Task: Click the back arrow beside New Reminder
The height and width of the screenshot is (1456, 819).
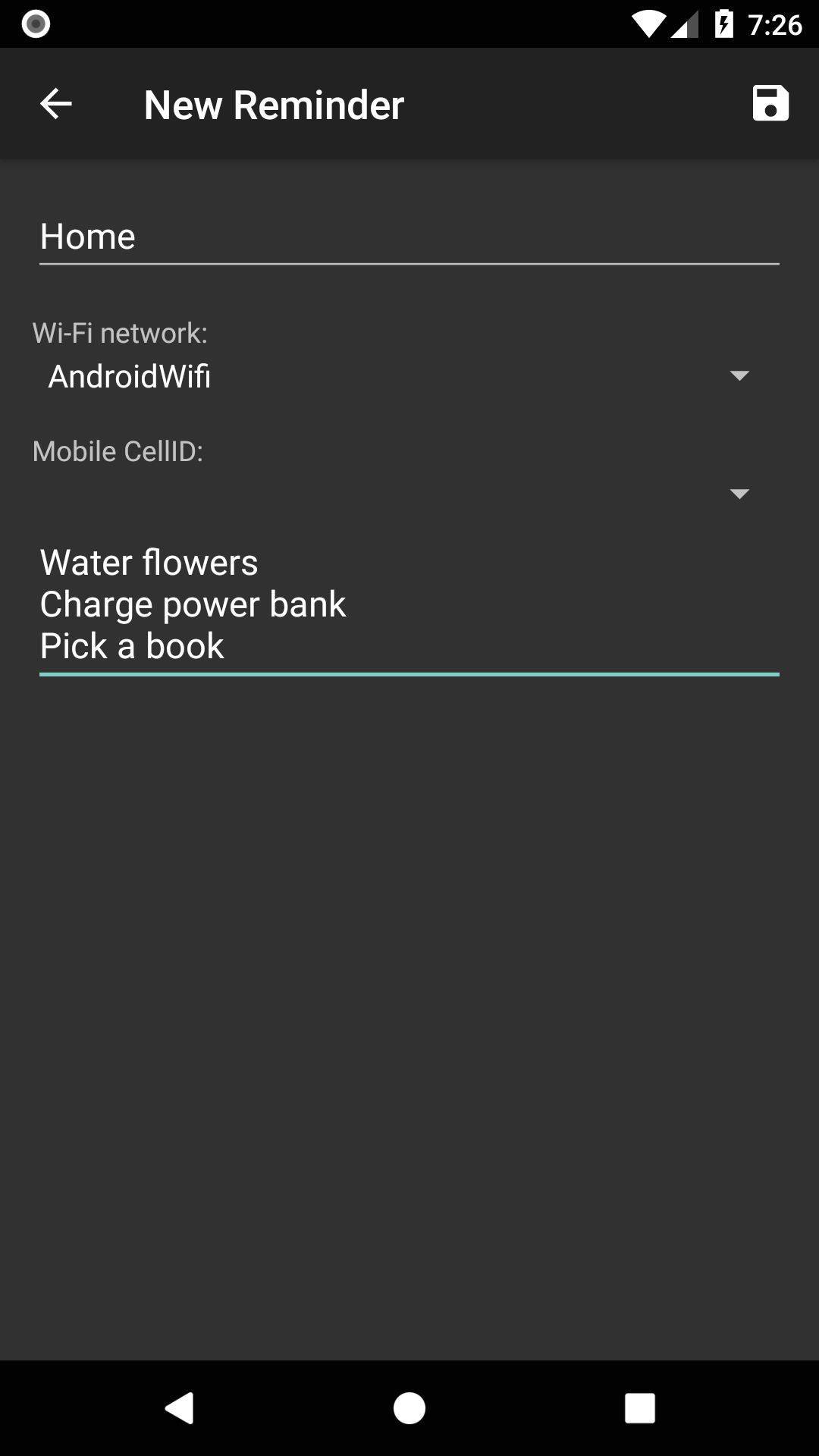Action: pyautogui.click(x=55, y=103)
